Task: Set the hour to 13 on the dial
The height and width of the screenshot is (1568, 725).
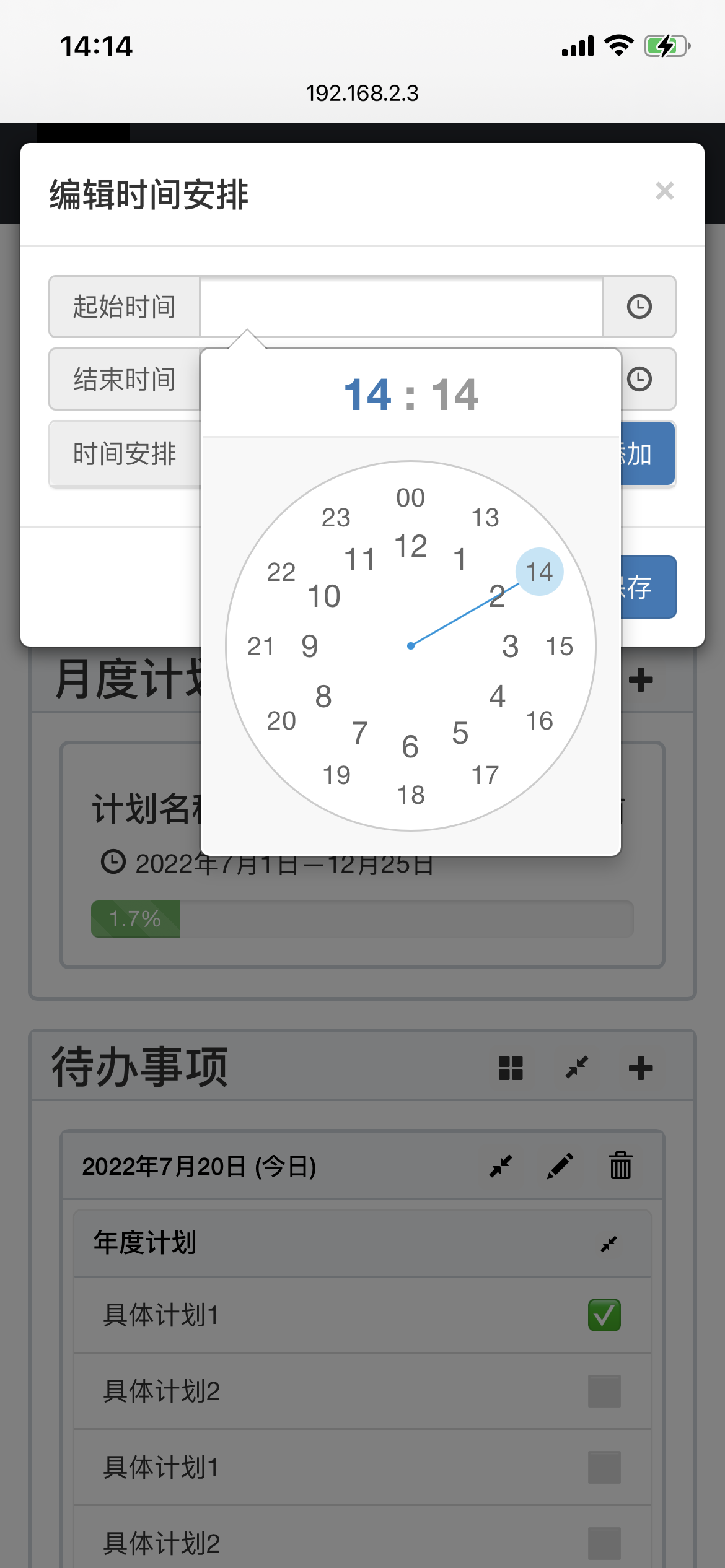Action: (x=485, y=518)
